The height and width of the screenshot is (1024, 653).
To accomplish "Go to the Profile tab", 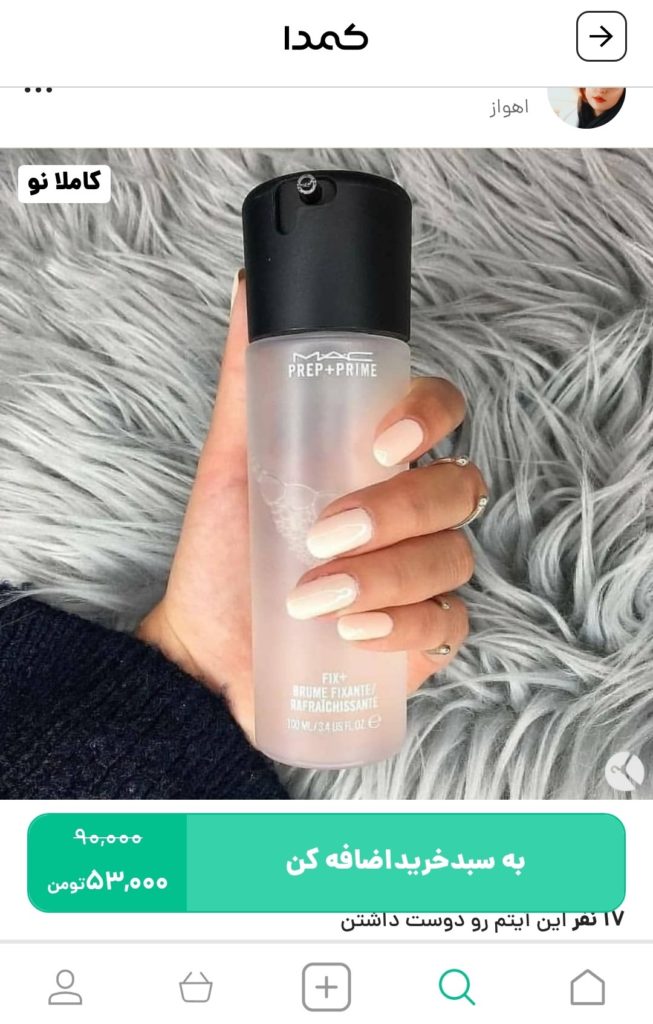I will click(x=66, y=987).
